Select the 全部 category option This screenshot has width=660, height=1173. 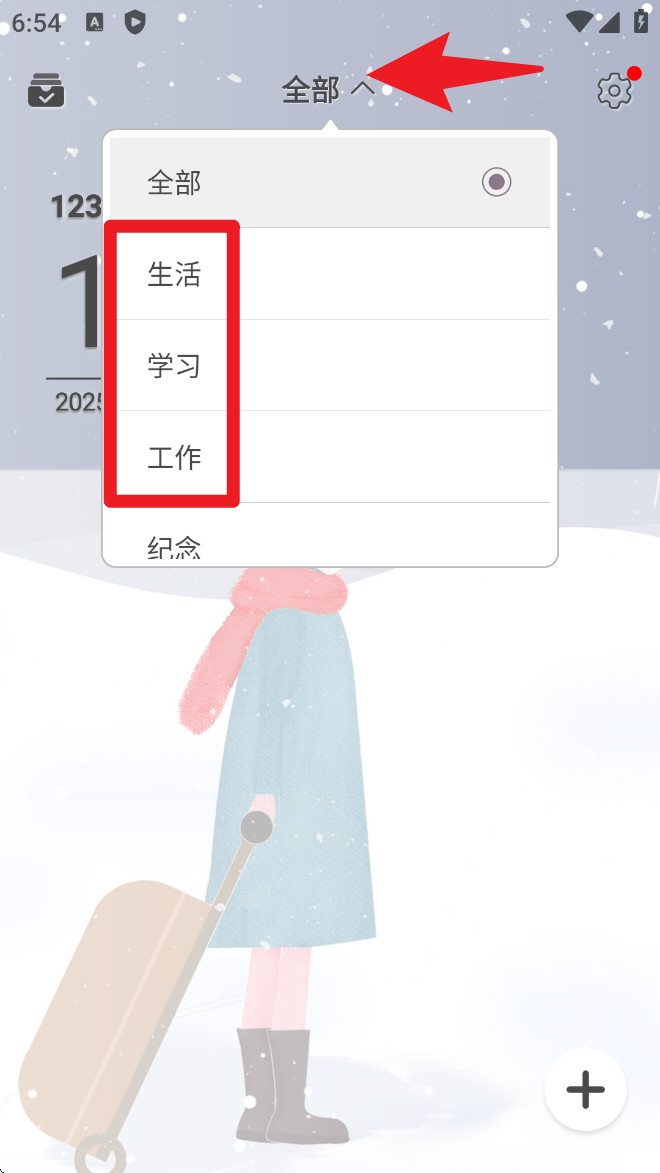pyautogui.click(x=330, y=183)
